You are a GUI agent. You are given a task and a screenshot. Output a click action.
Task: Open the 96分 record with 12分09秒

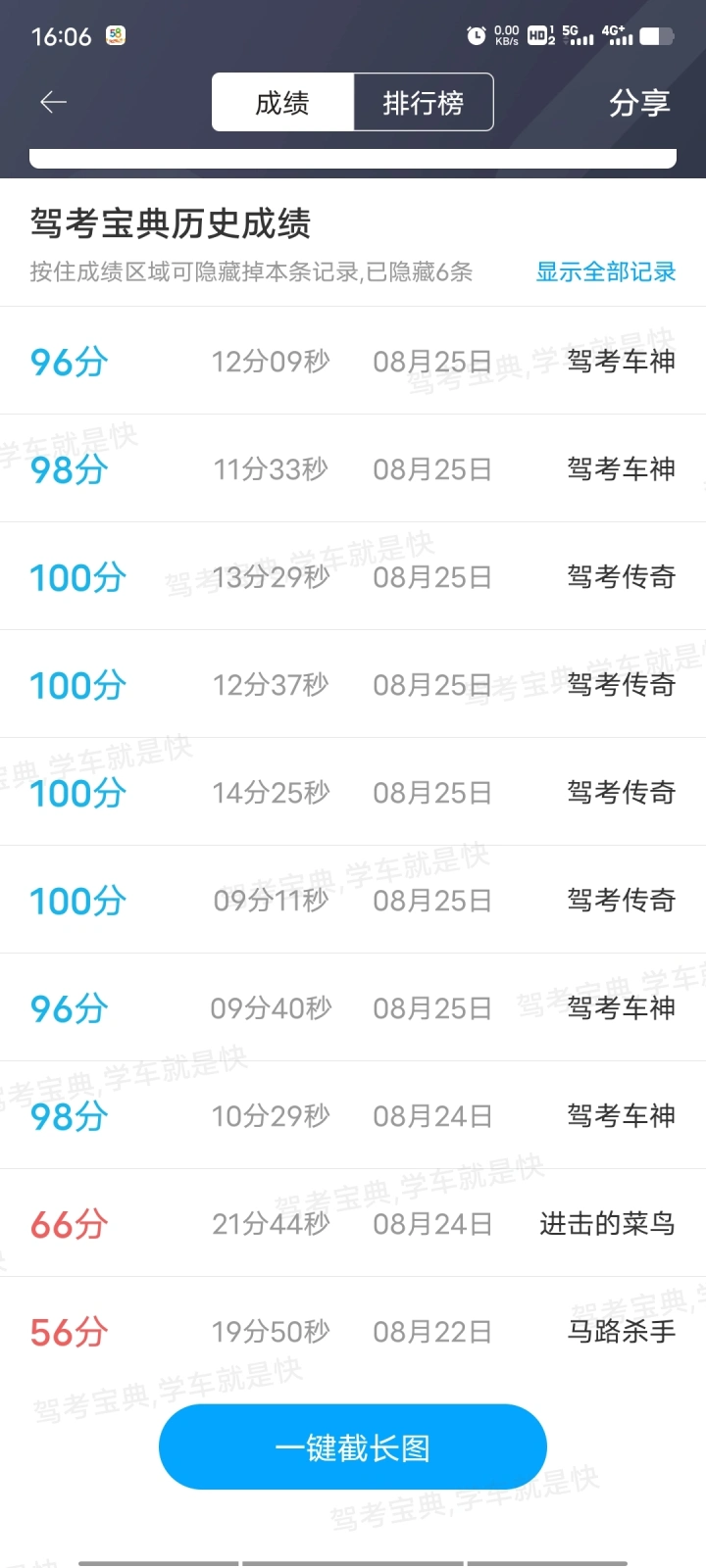coord(353,361)
